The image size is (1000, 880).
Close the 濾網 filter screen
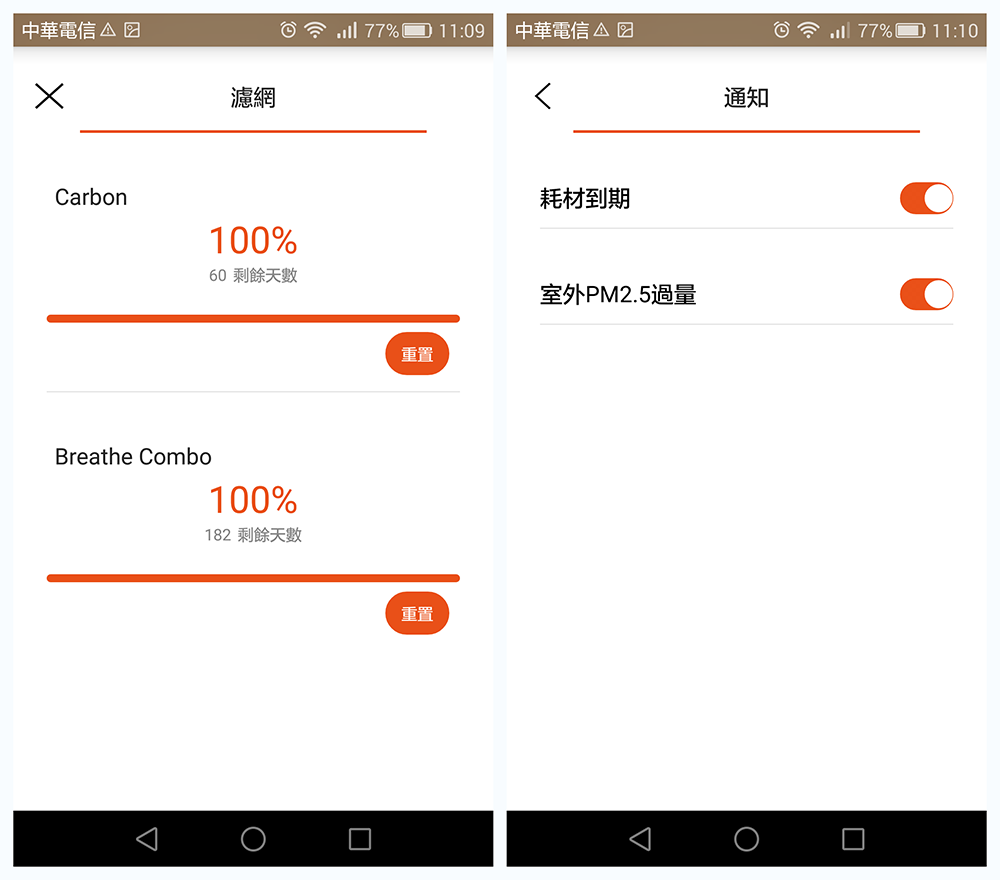49,96
